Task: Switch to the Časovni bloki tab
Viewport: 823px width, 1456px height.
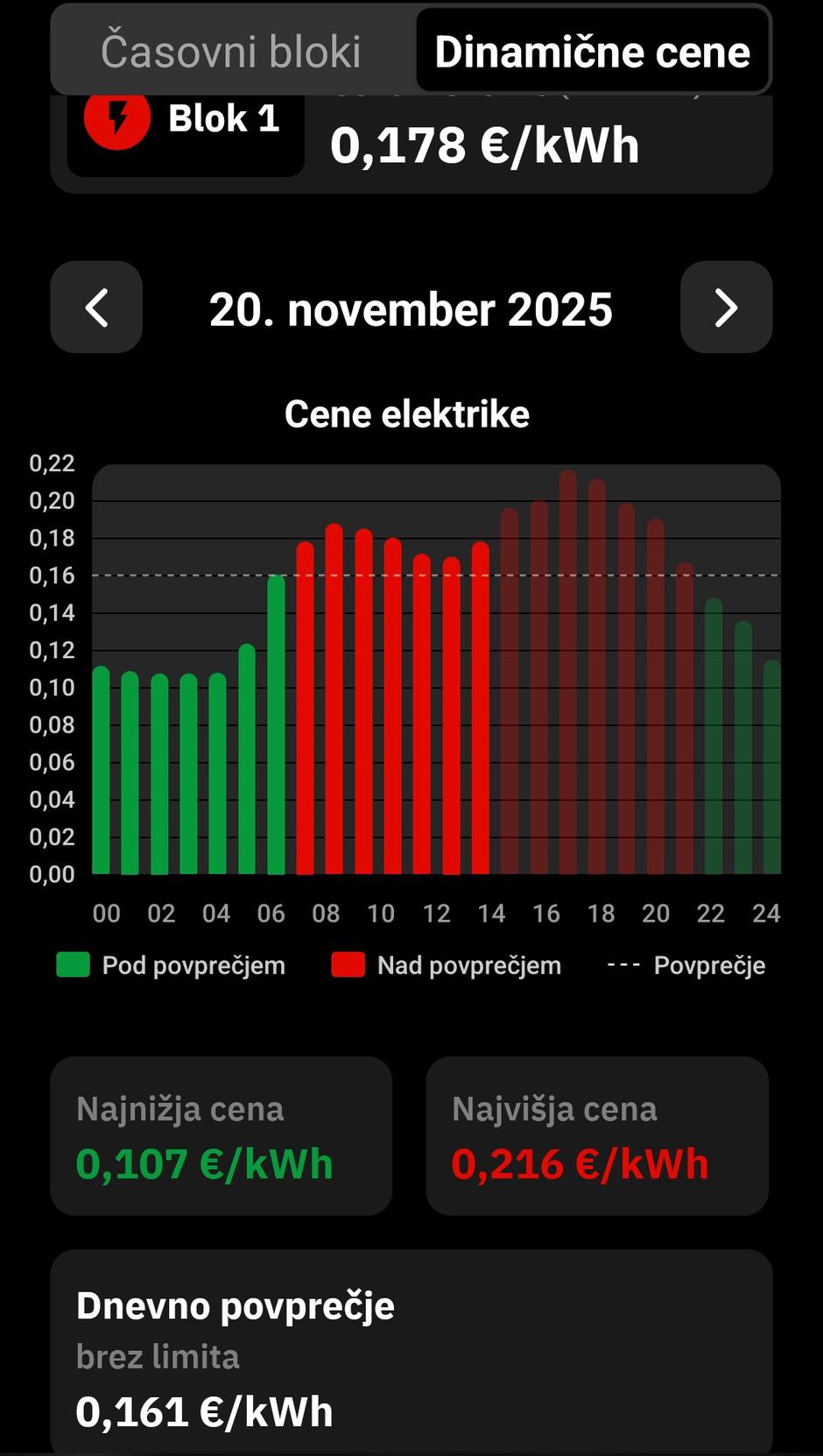Action: [231, 51]
